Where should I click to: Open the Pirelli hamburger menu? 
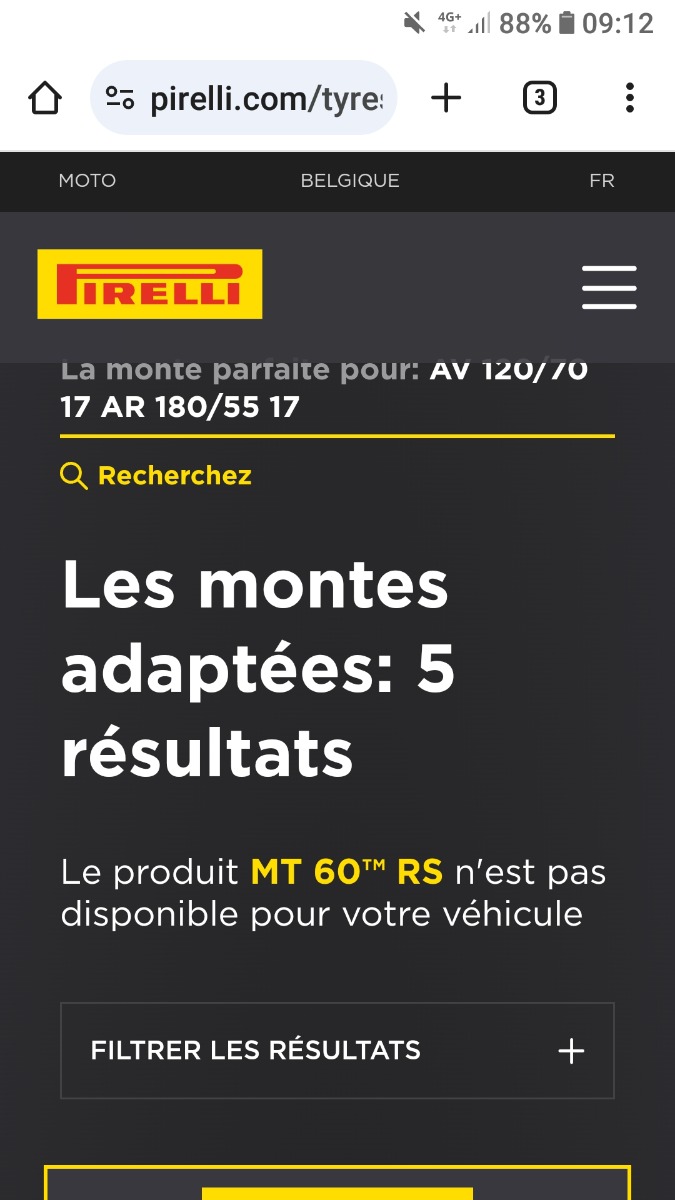coord(609,287)
